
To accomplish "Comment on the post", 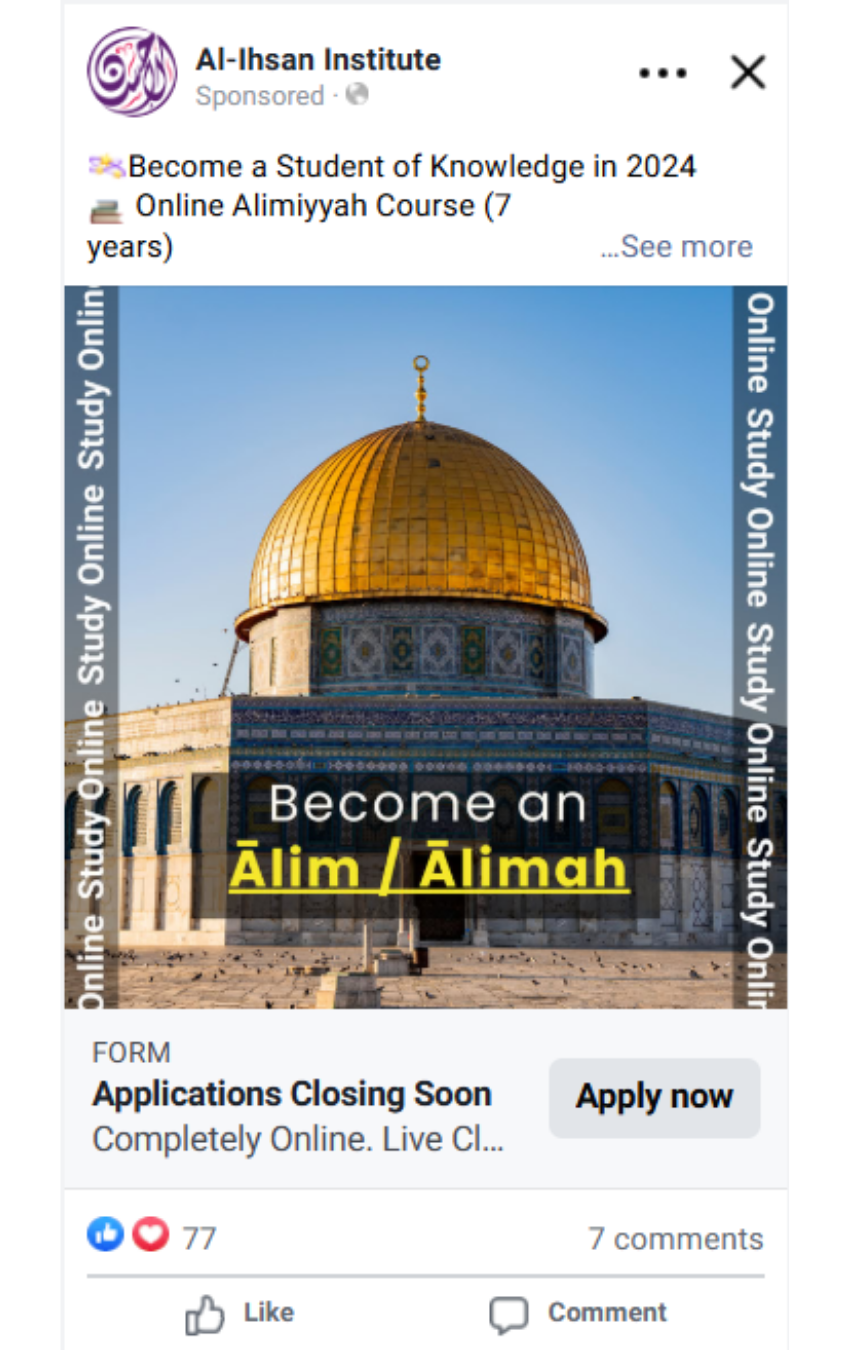I will 578,1313.
